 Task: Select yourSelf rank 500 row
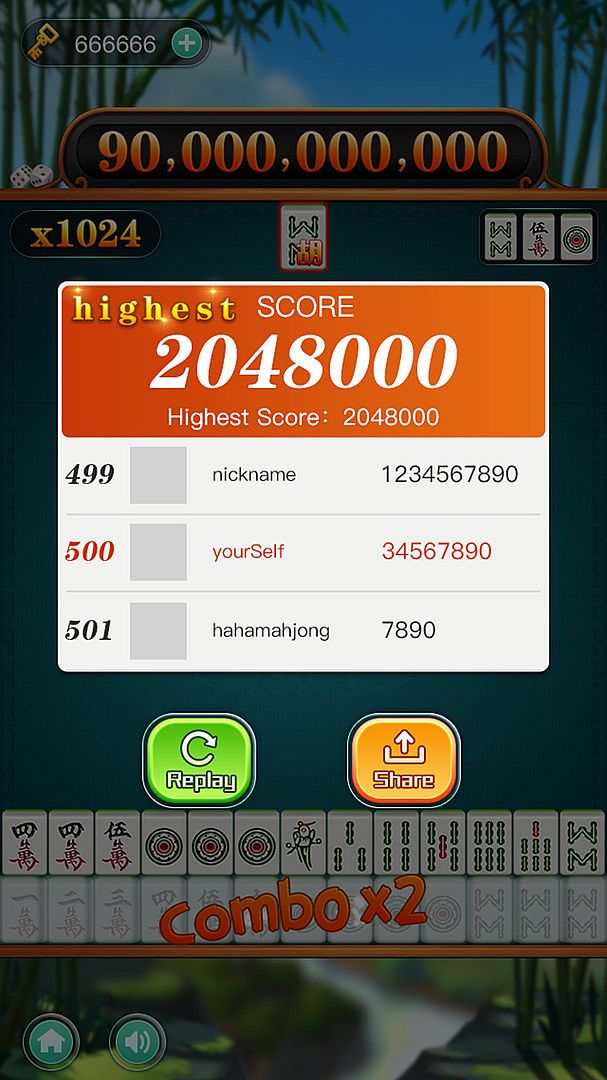pyautogui.click(x=303, y=552)
